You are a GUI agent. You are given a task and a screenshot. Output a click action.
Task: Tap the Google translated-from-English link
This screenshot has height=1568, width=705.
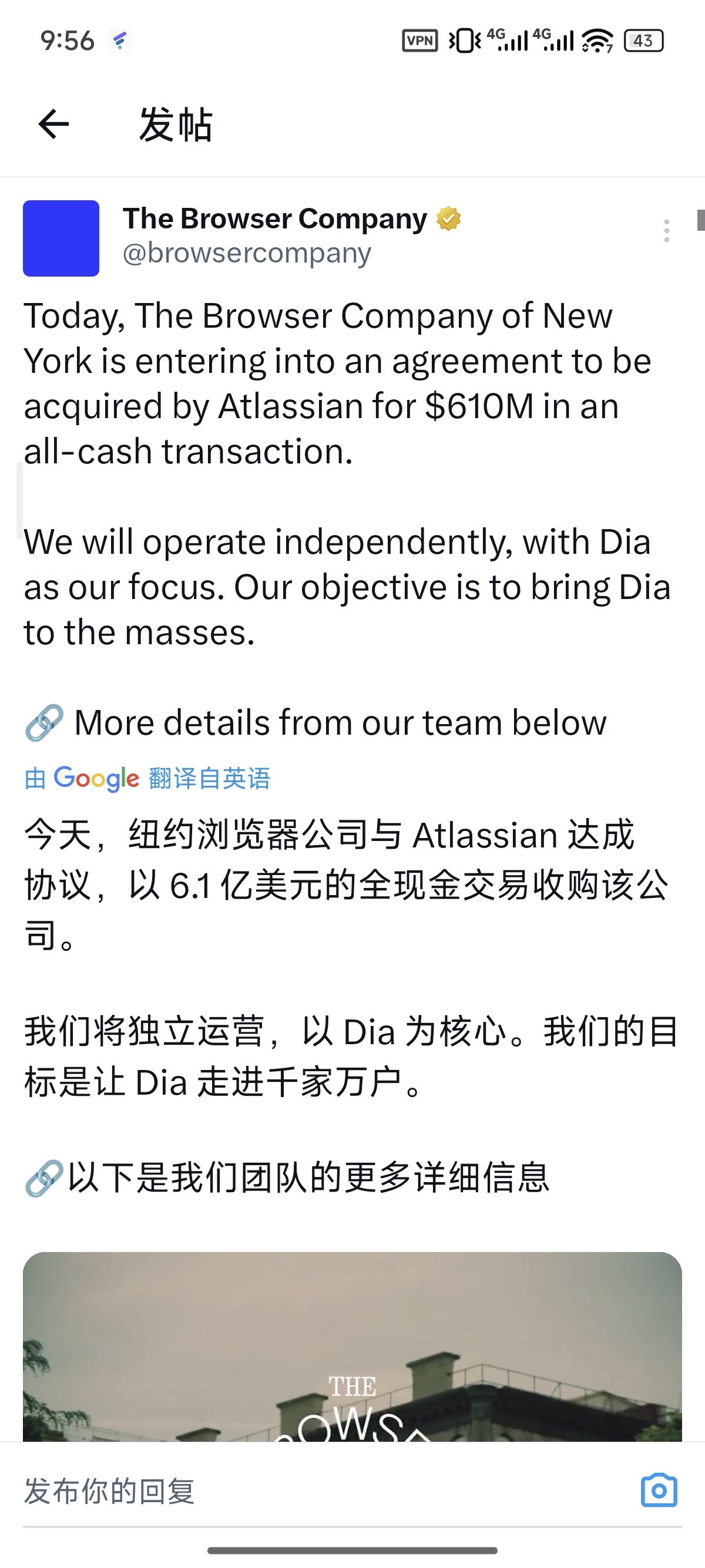147,778
